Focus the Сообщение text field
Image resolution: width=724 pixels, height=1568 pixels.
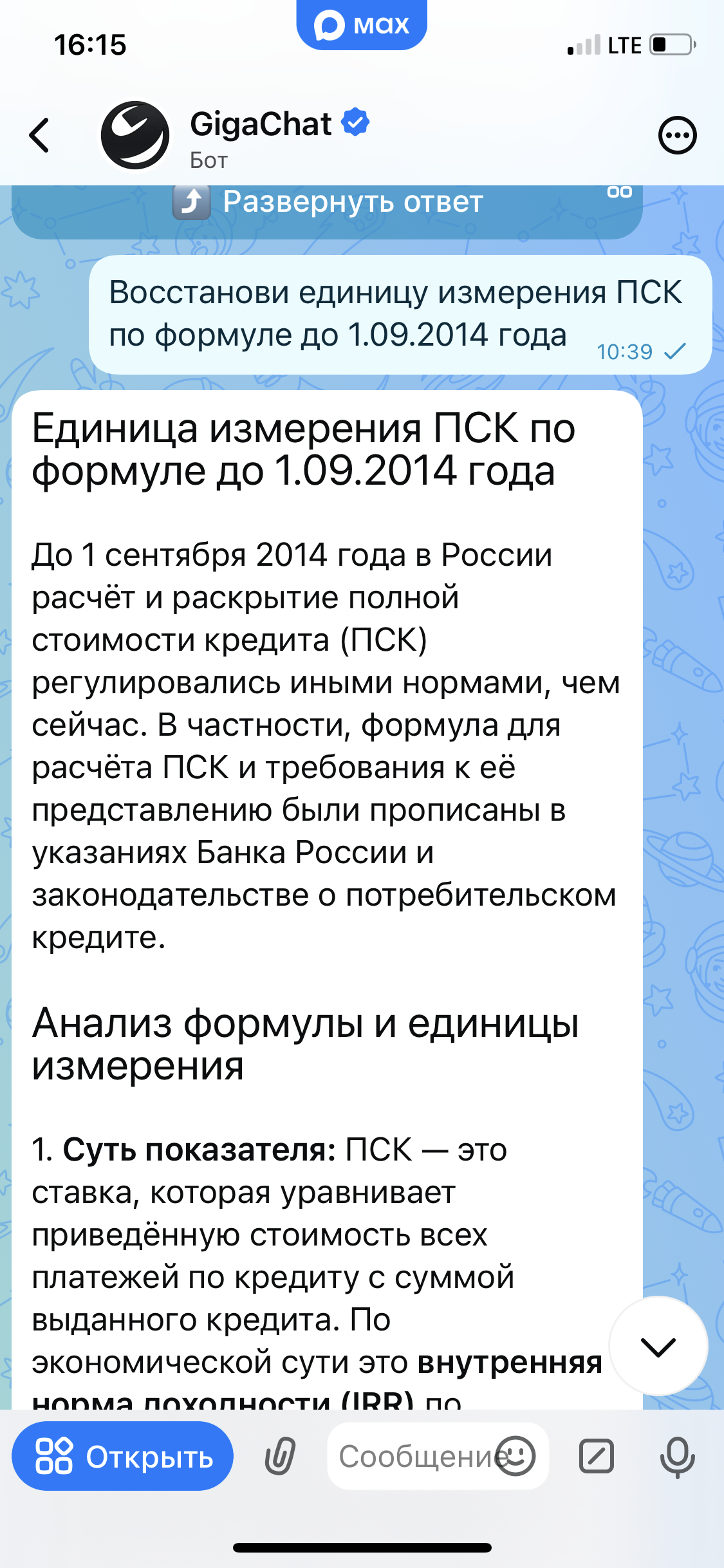[412, 1456]
